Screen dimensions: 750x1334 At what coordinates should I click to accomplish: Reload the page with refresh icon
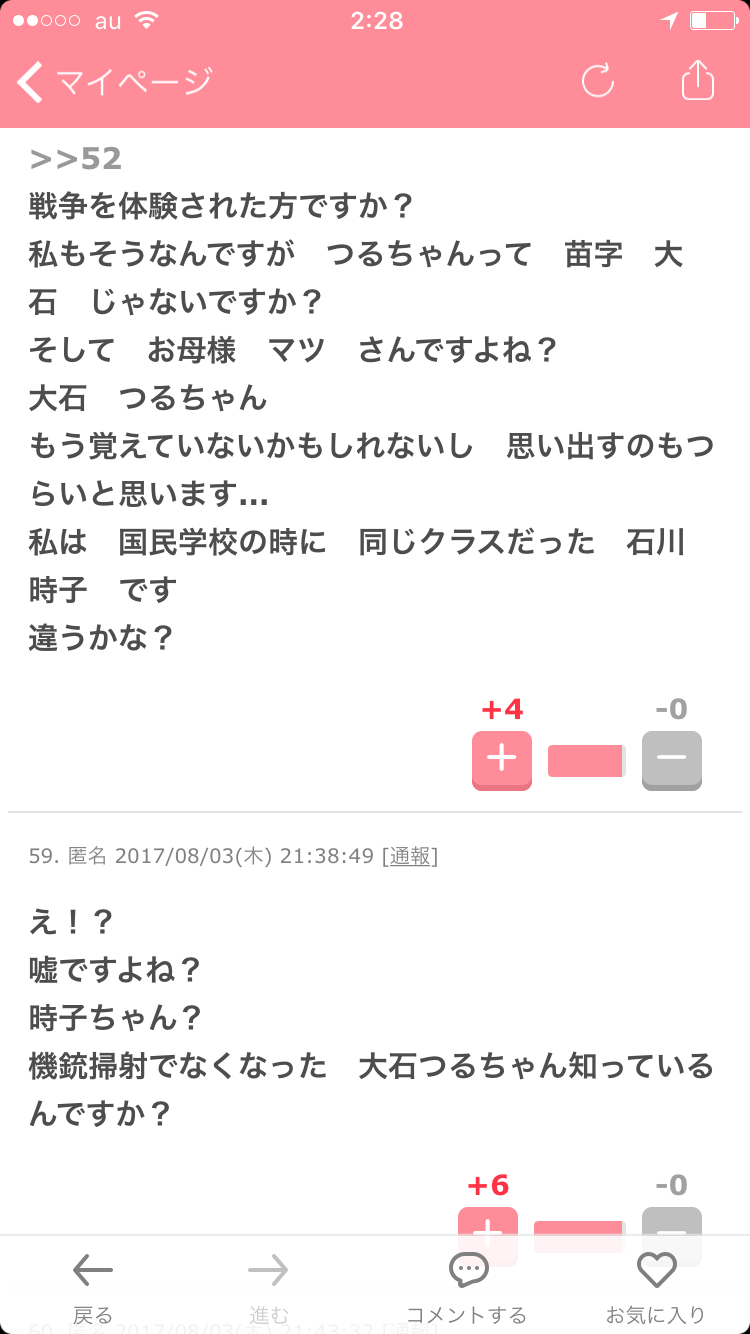pos(598,81)
